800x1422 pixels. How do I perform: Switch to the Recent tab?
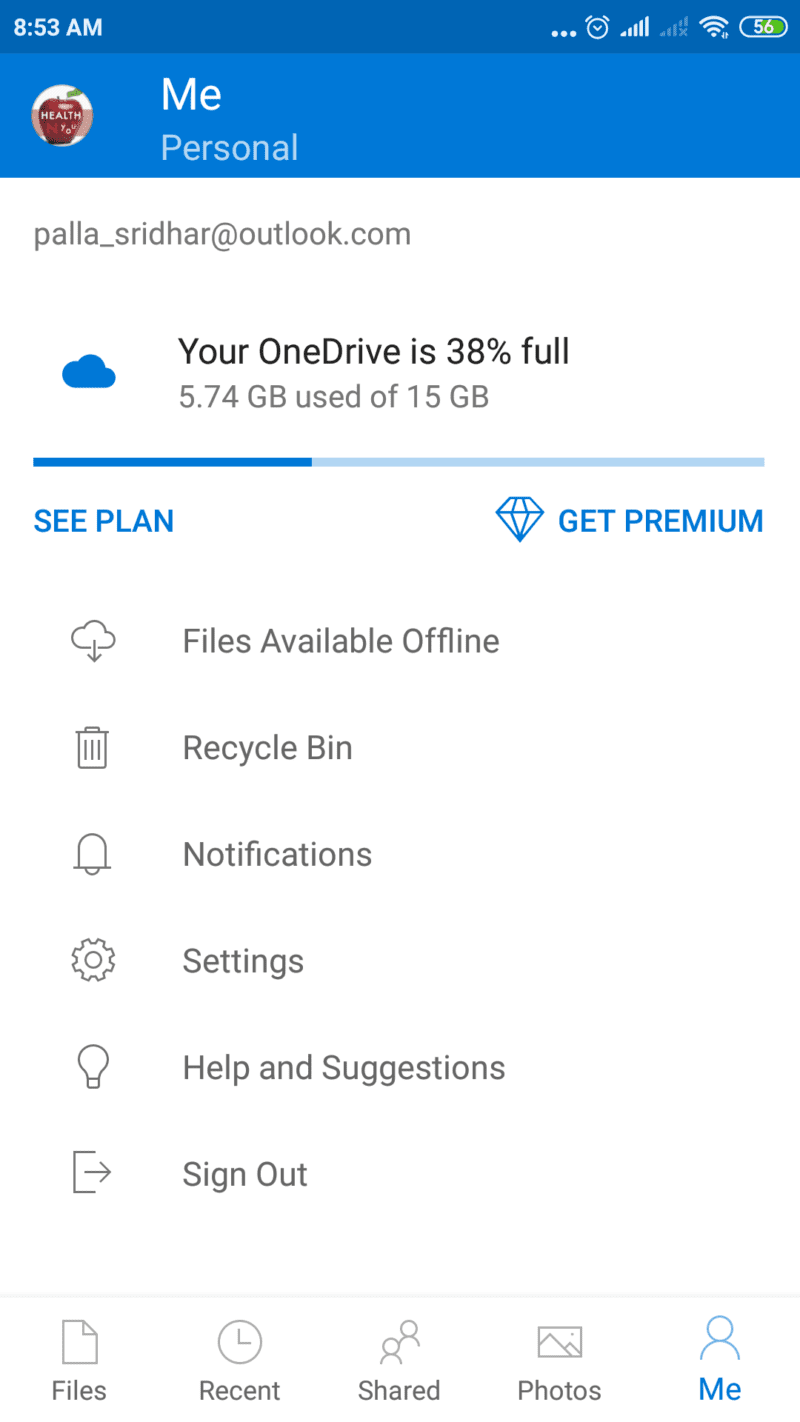click(x=240, y=1360)
